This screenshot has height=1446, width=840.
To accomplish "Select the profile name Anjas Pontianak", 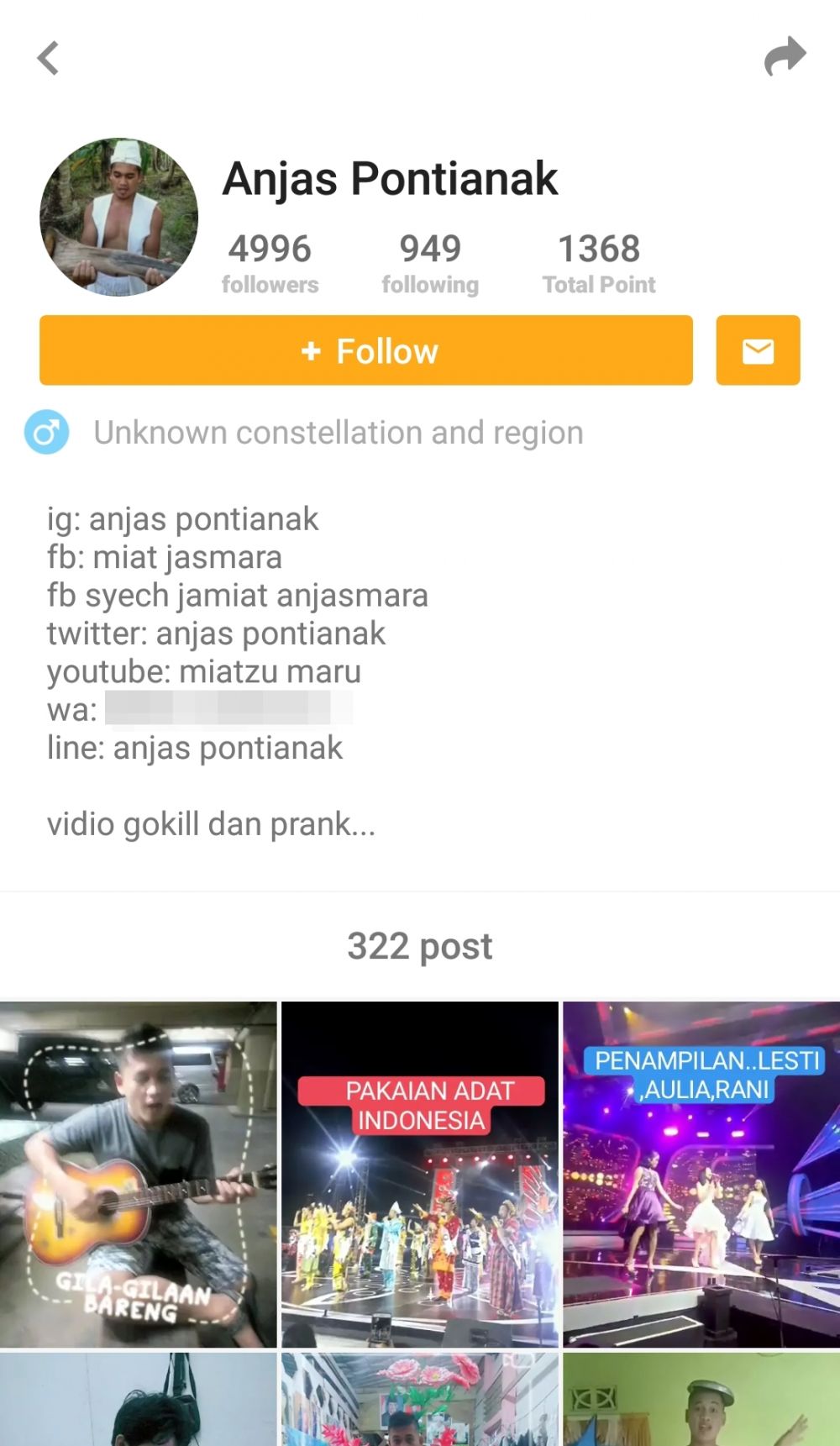I will (390, 178).
